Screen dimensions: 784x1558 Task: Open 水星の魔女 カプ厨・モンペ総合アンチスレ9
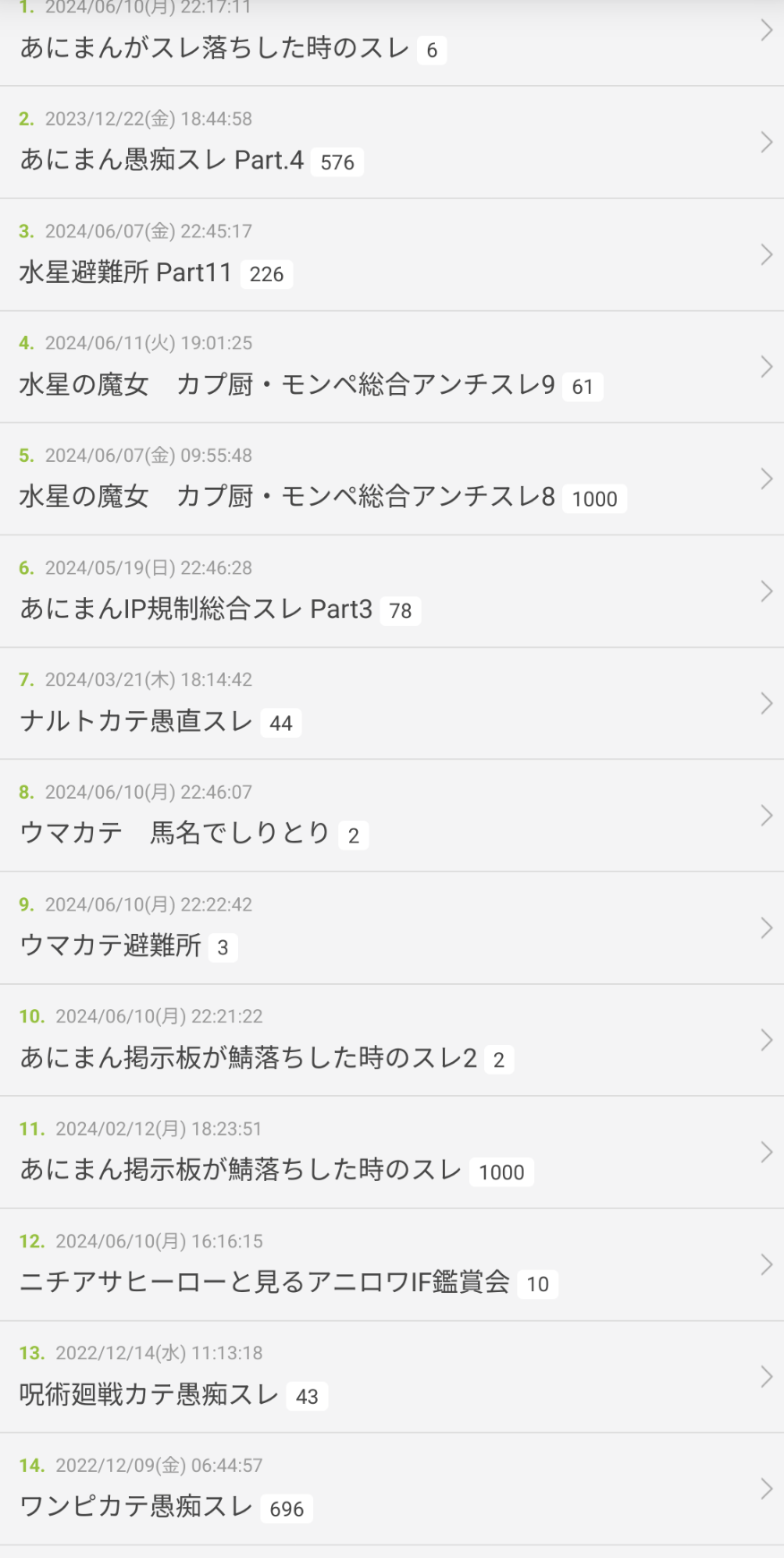pos(287,385)
